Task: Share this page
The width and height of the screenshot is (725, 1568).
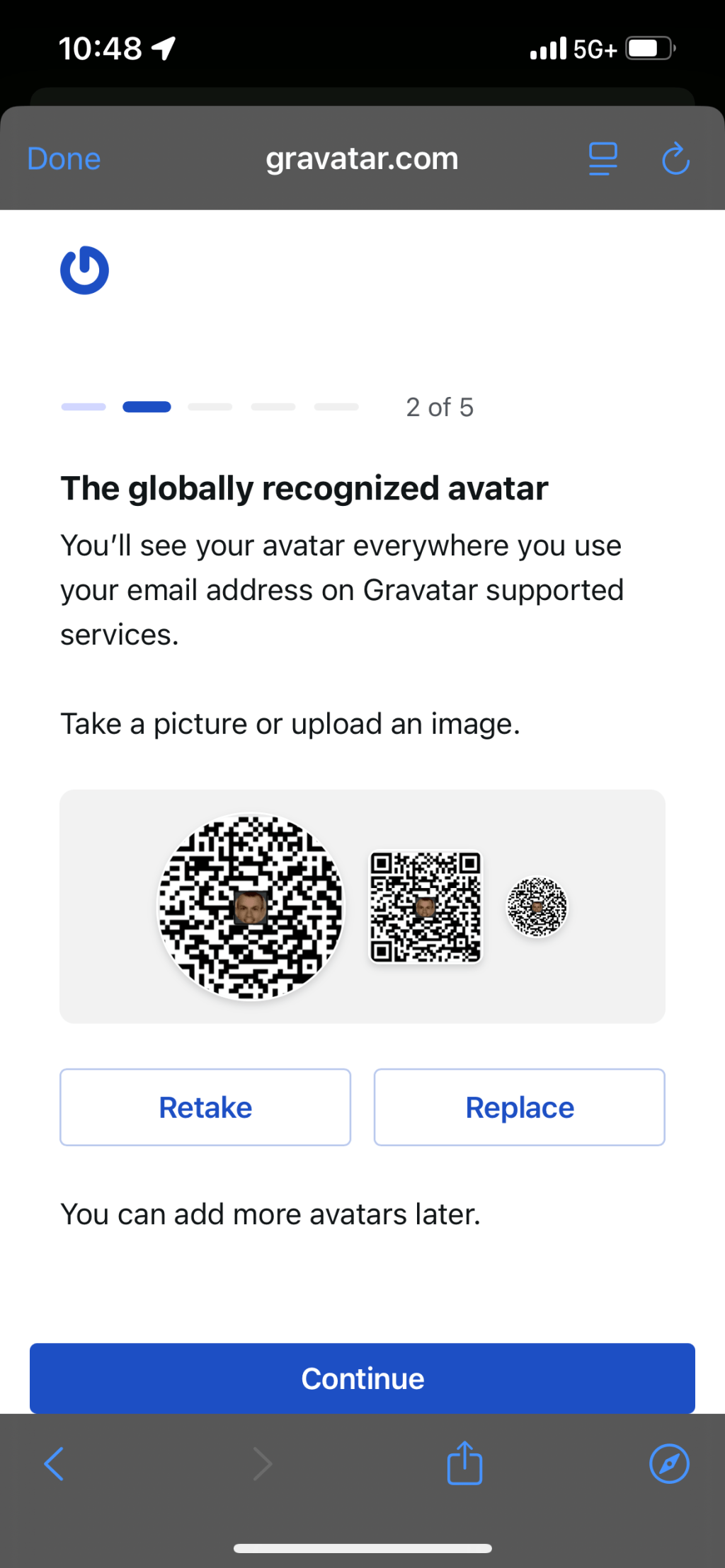Action: (x=464, y=1463)
